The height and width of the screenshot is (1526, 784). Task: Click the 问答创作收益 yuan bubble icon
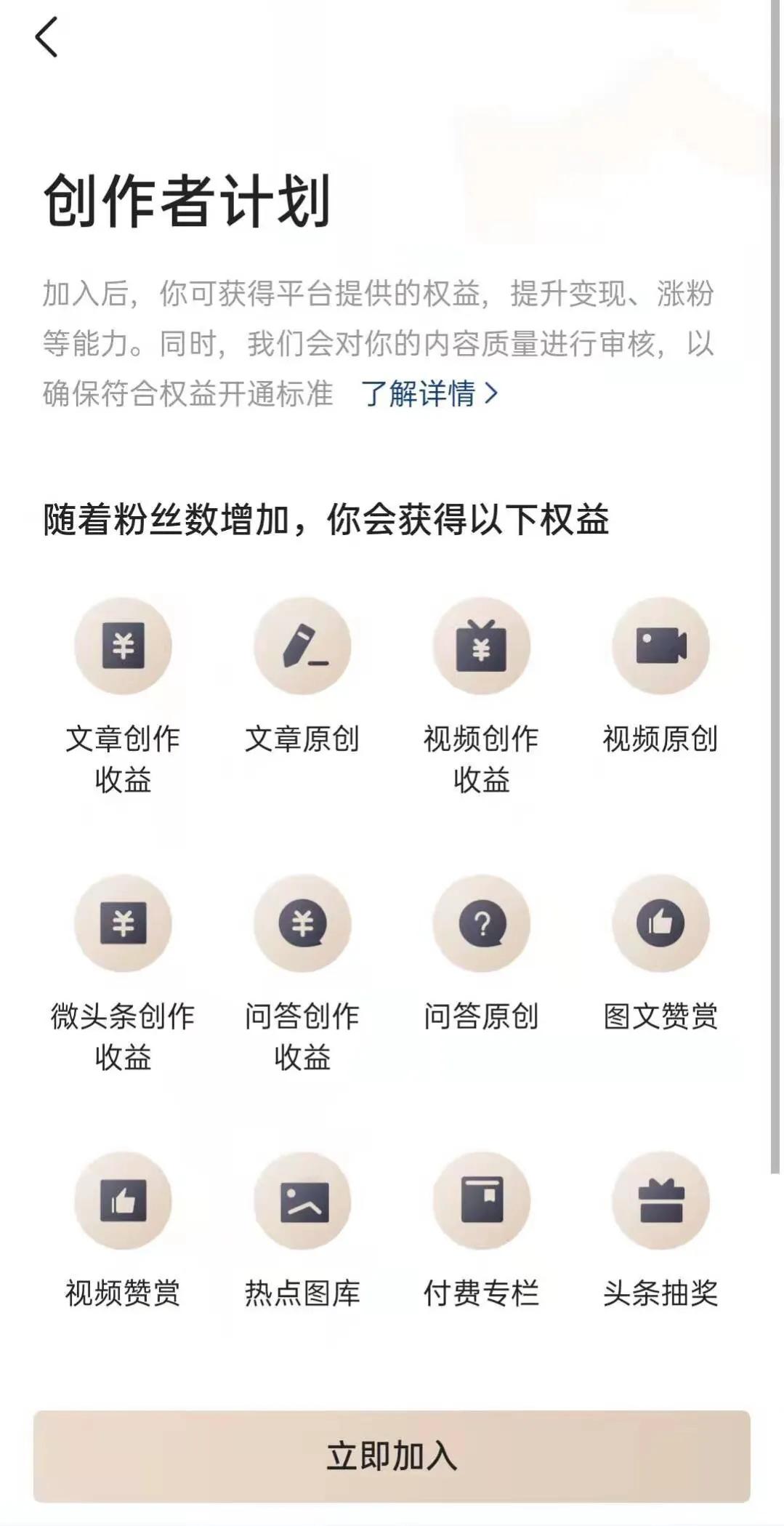tap(302, 923)
